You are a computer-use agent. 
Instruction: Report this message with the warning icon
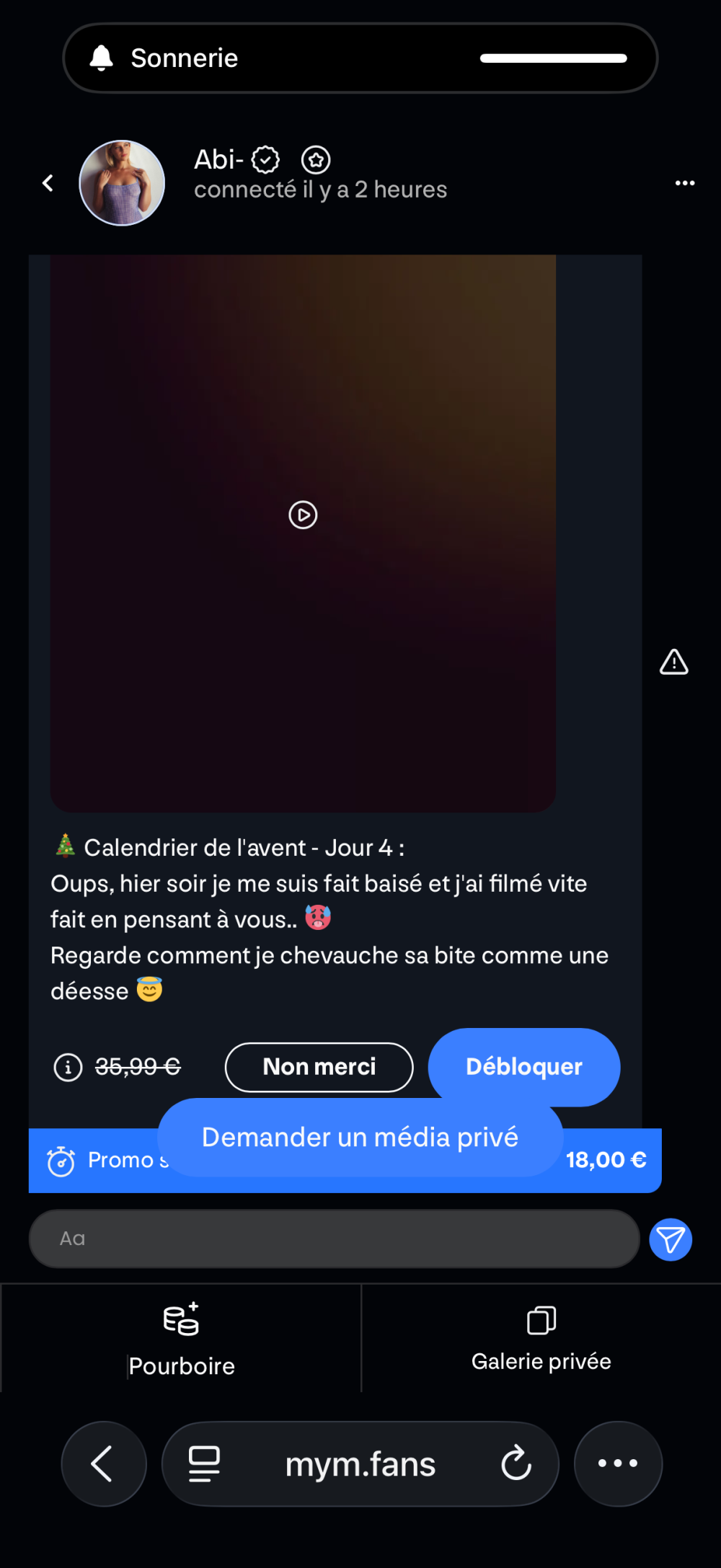point(673,662)
